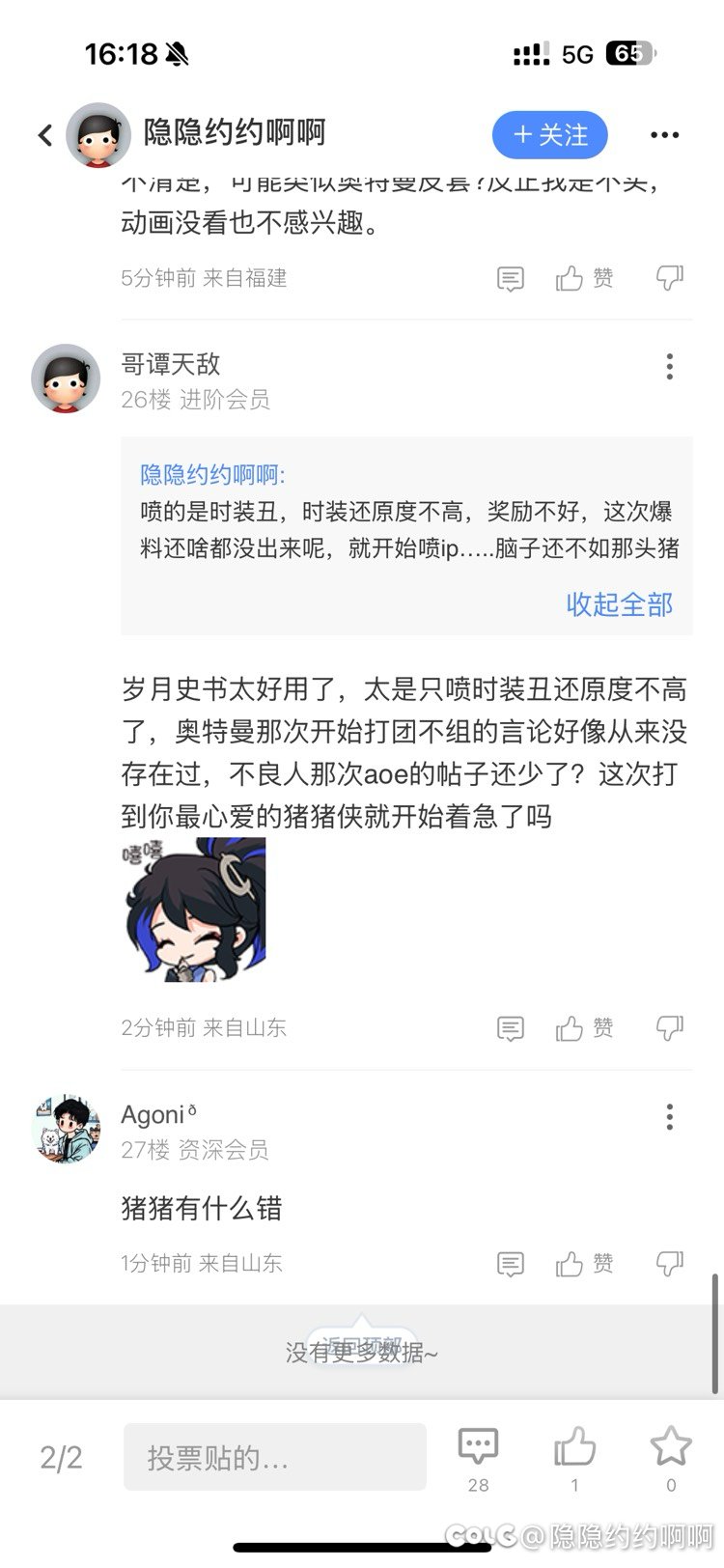
Task: Like Agoni's comment 猪猪有什么错
Action: [x=584, y=1263]
